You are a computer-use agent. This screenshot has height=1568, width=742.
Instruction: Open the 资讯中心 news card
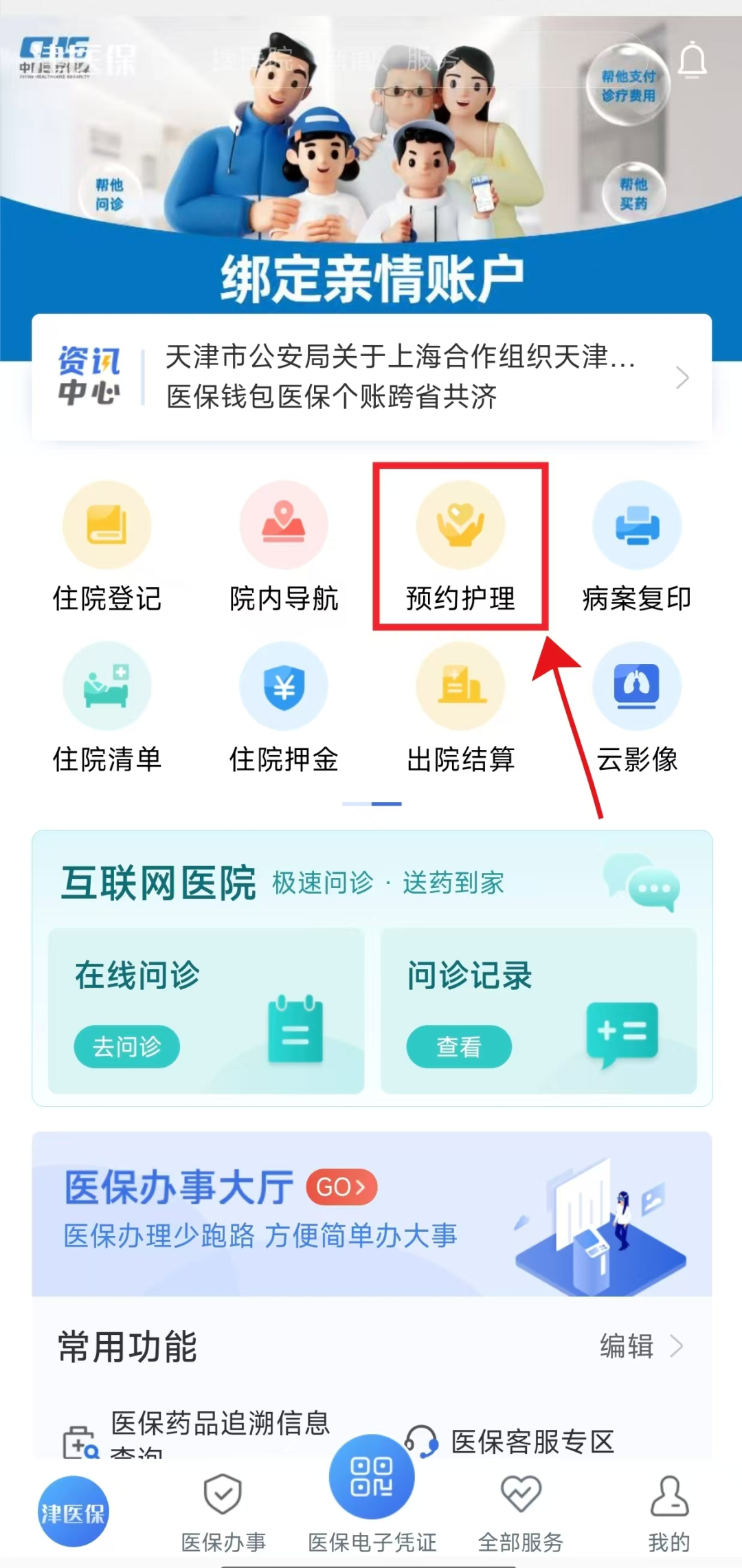(x=371, y=377)
